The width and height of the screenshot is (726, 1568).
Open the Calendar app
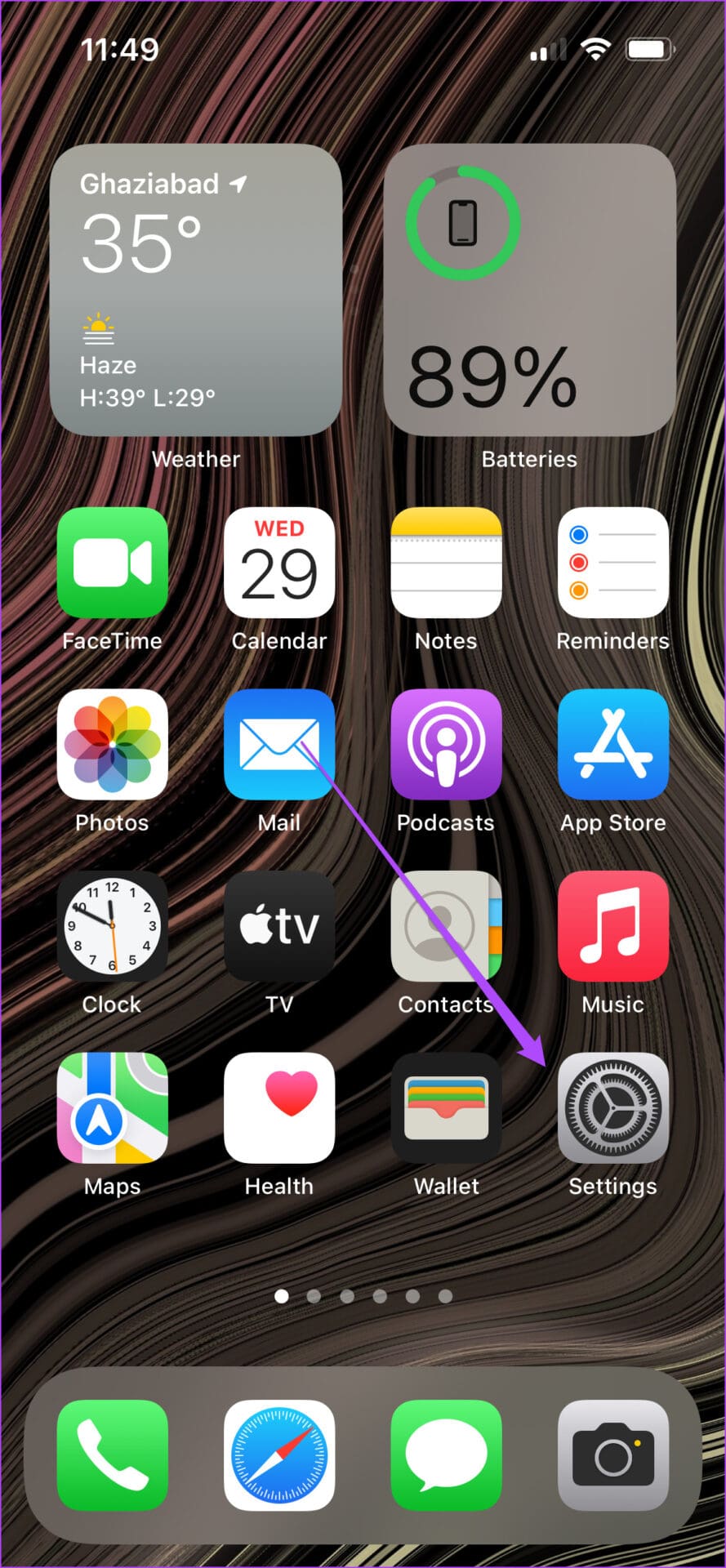[x=279, y=563]
